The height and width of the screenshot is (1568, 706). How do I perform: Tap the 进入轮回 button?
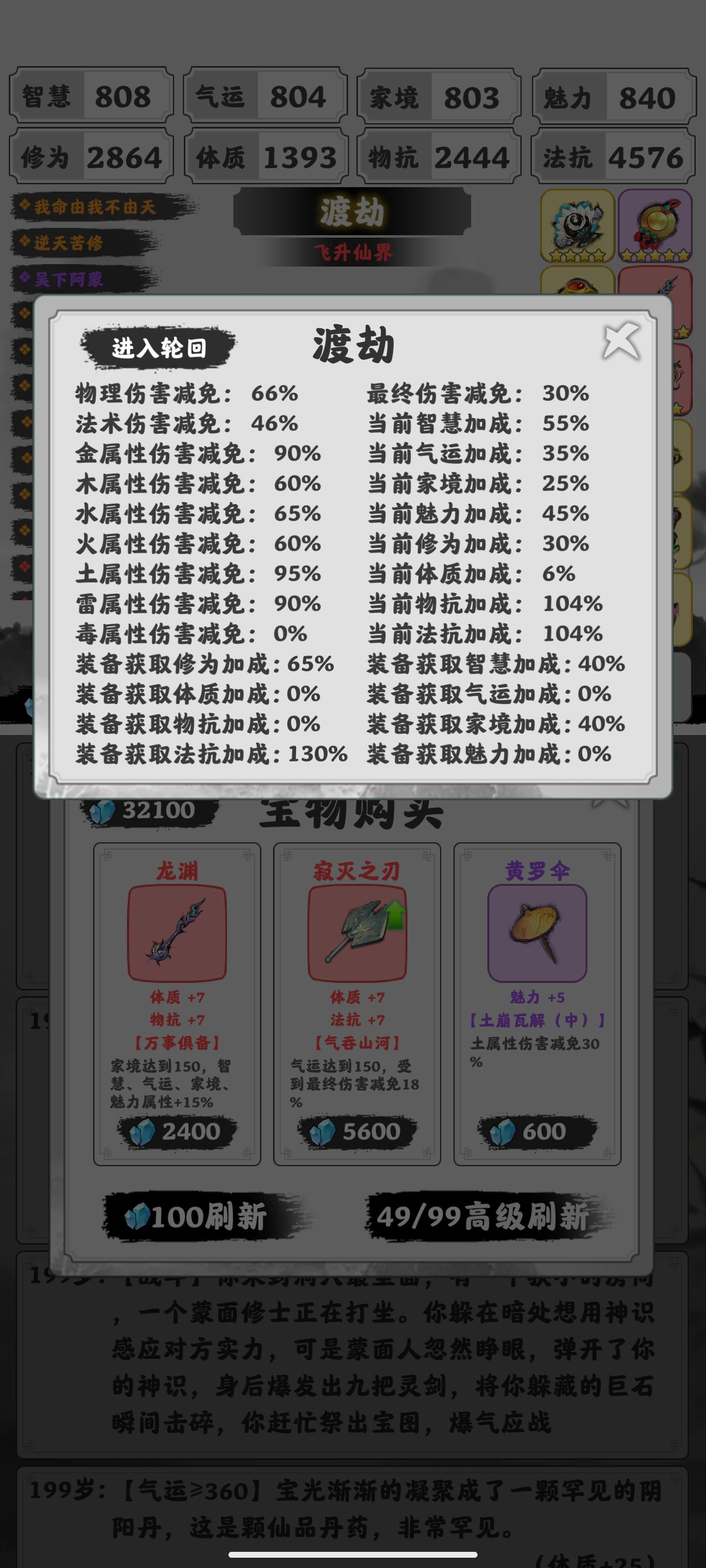point(158,348)
